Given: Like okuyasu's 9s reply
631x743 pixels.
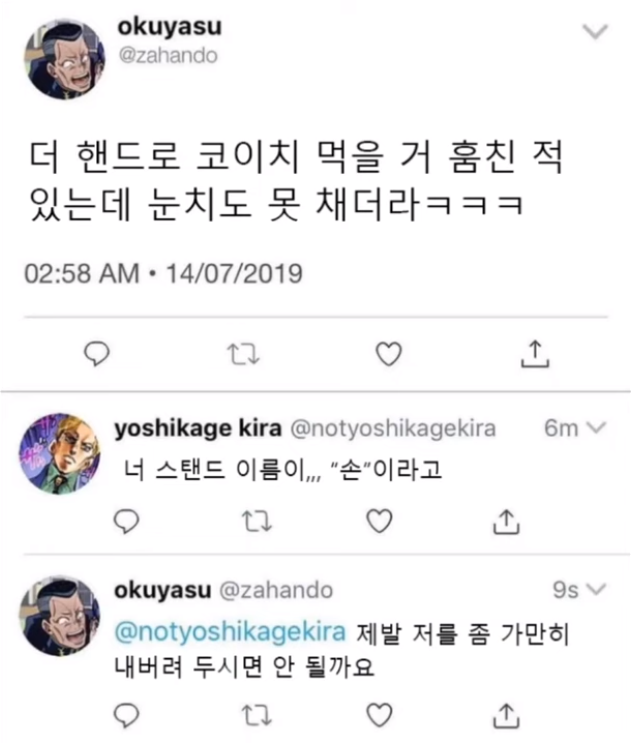Looking at the screenshot, I should click(x=378, y=713).
